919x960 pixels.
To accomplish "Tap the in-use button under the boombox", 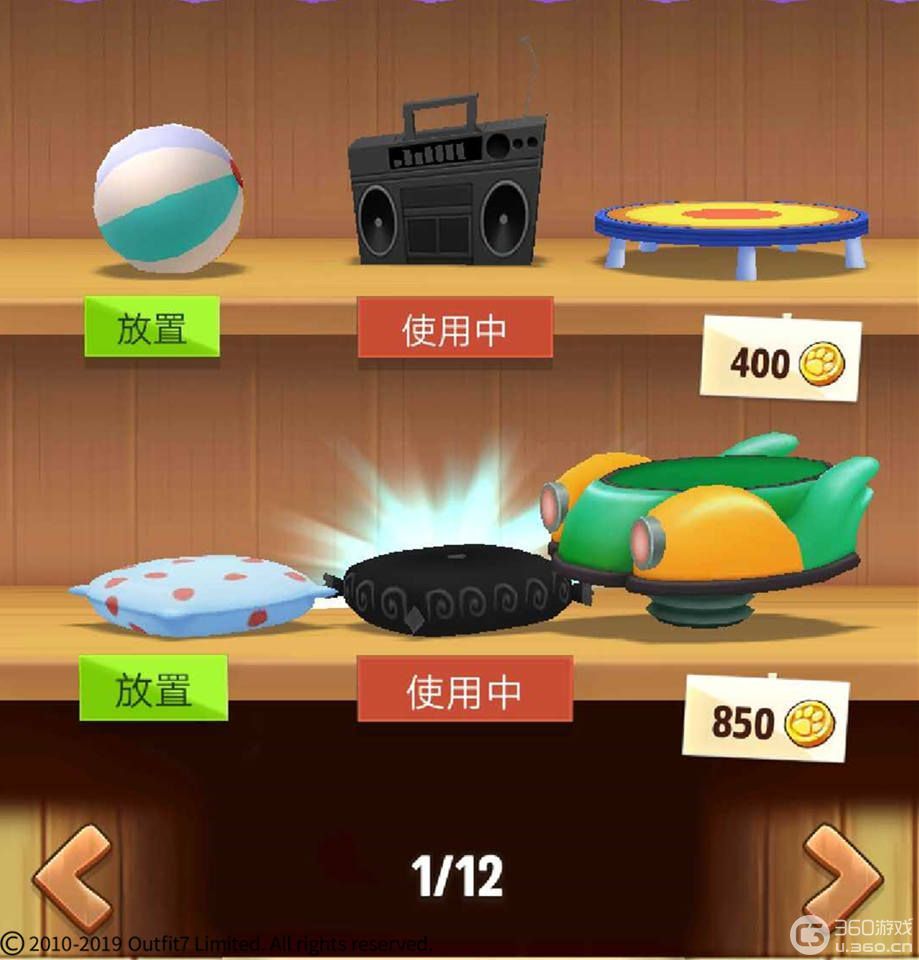I will click(x=455, y=328).
